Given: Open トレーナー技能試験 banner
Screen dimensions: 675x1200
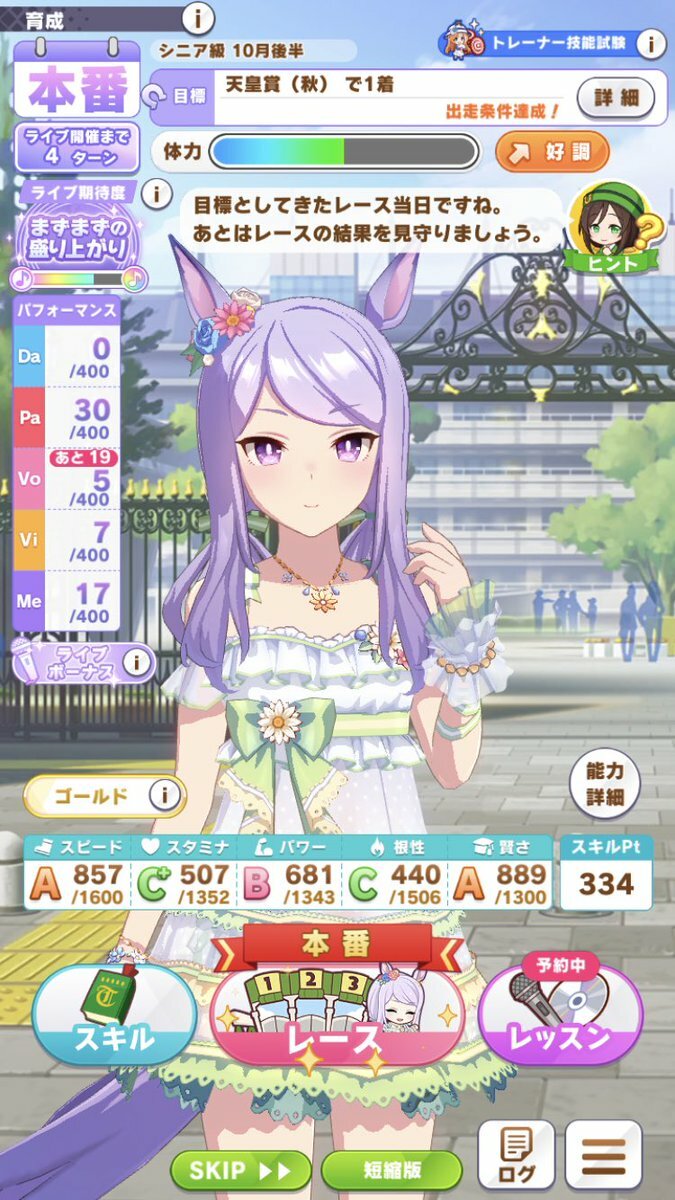Looking at the screenshot, I should (x=535, y=42).
